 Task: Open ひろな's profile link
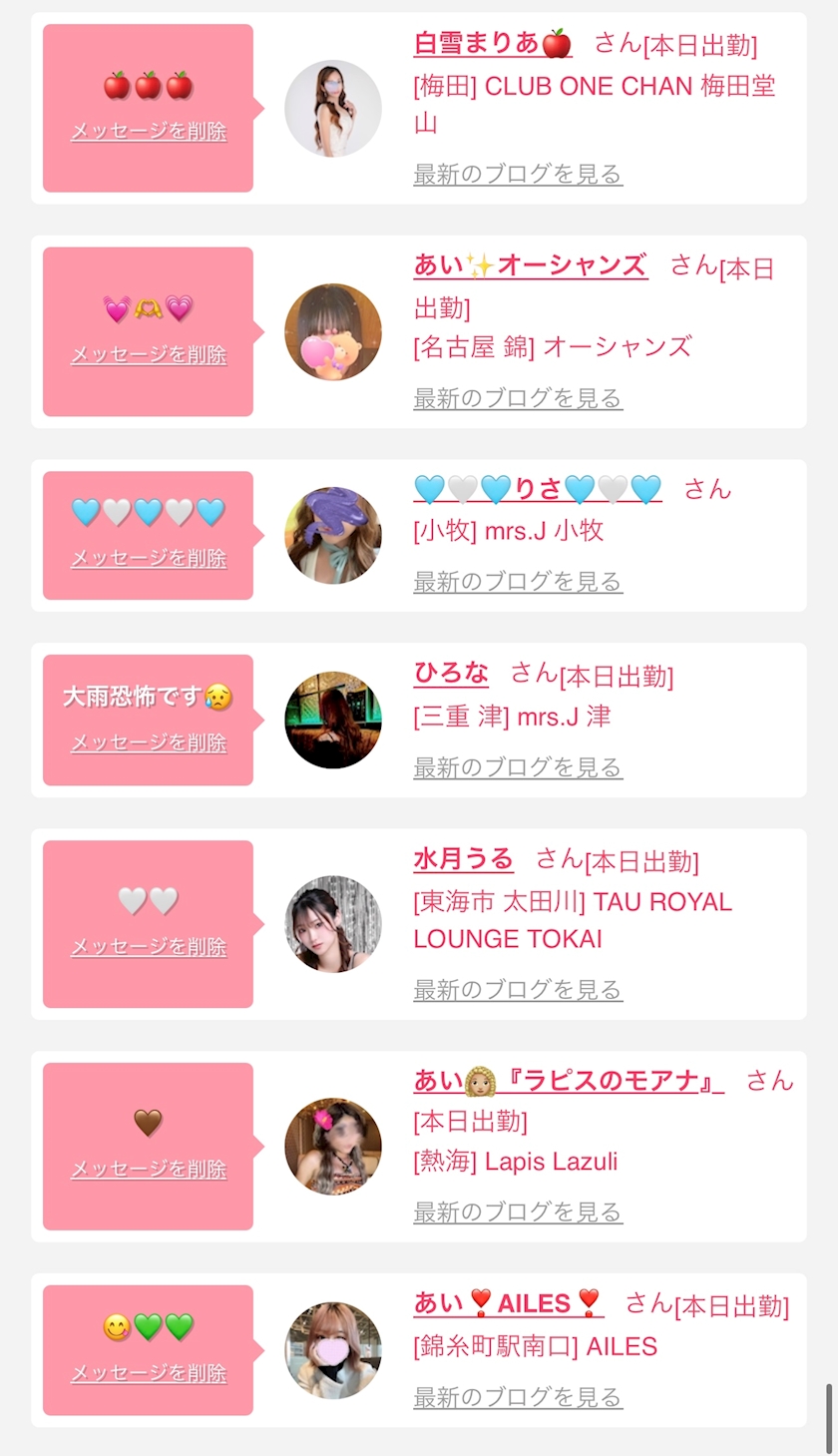click(x=451, y=674)
